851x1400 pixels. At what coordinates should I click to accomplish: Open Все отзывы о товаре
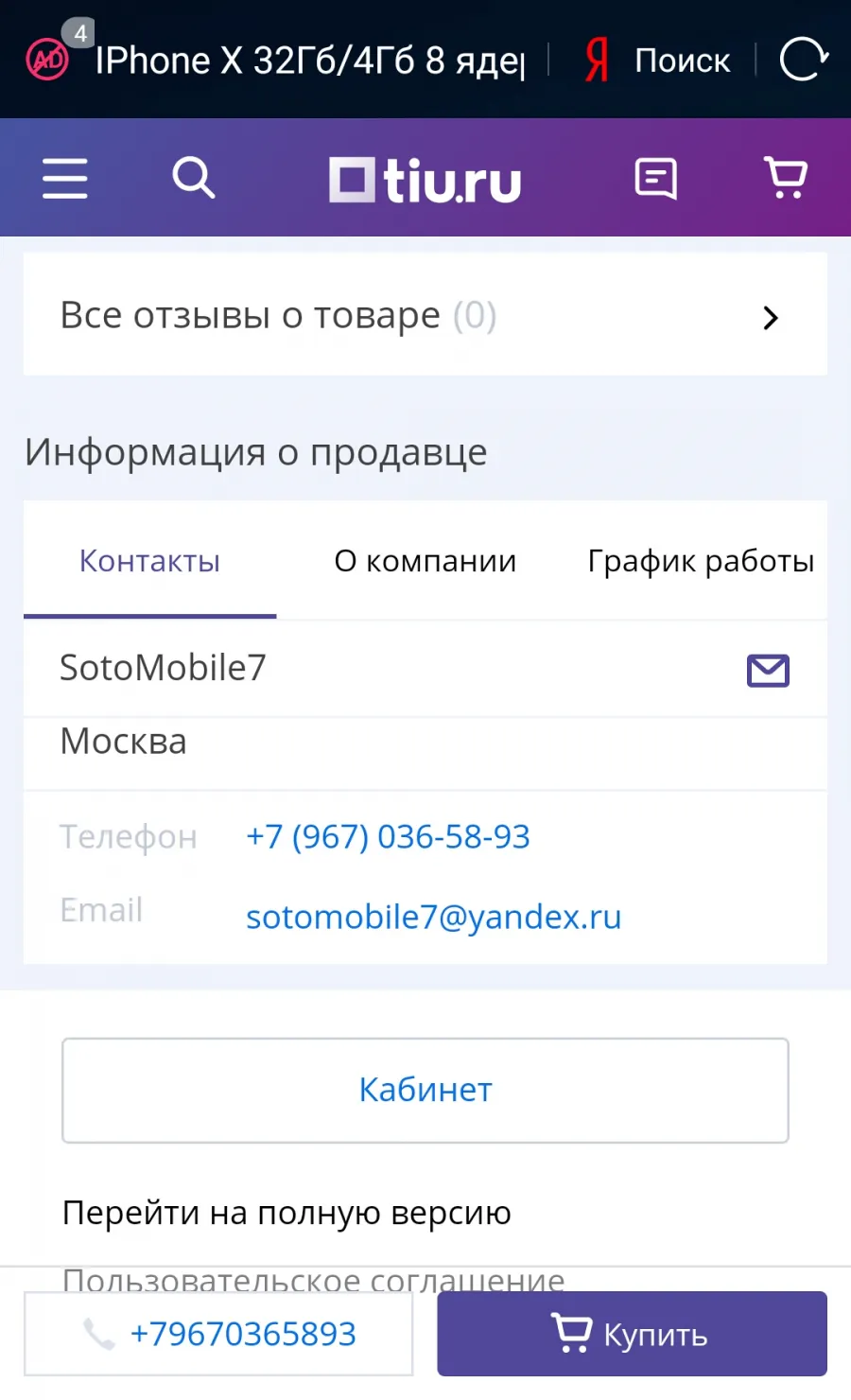tap(425, 314)
